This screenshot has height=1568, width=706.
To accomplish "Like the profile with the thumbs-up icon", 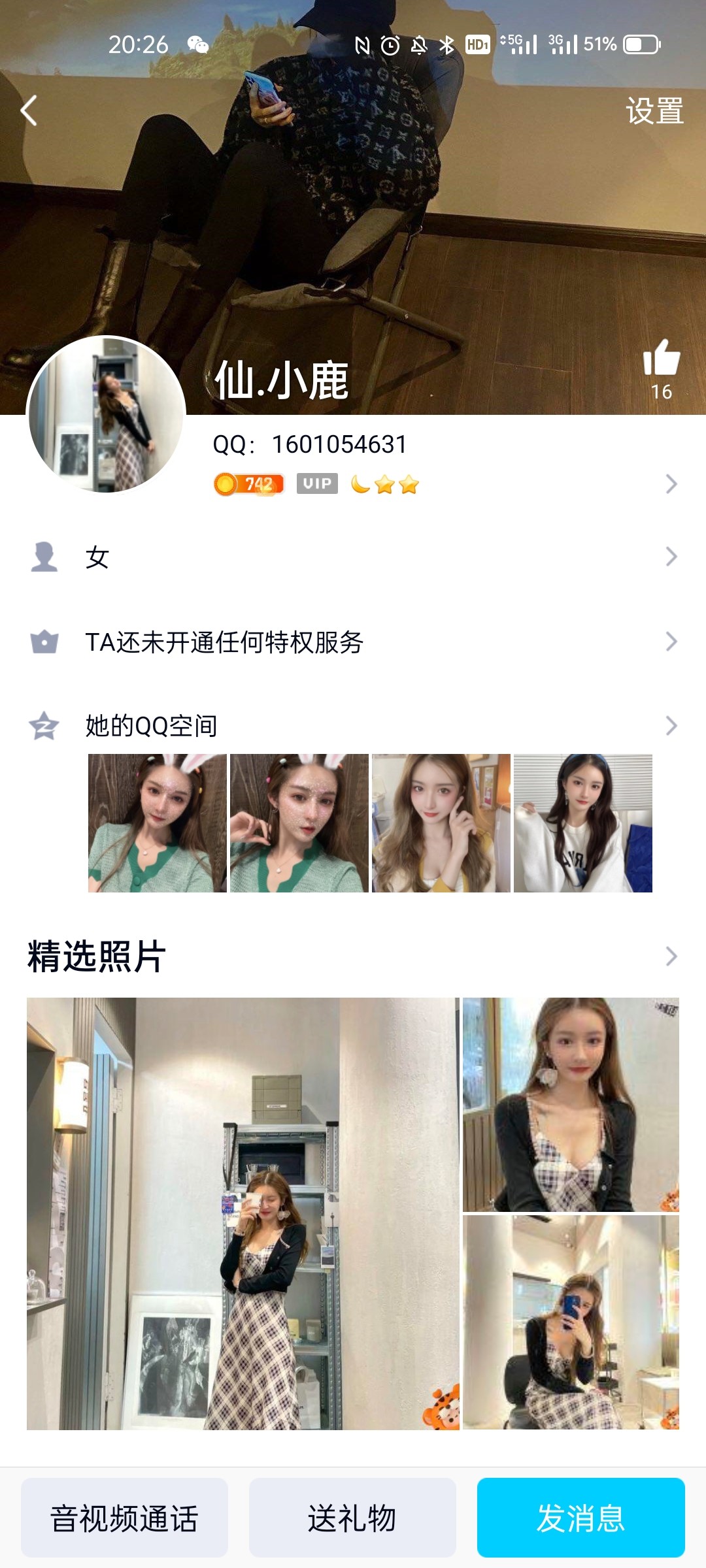I will [x=662, y=359].
